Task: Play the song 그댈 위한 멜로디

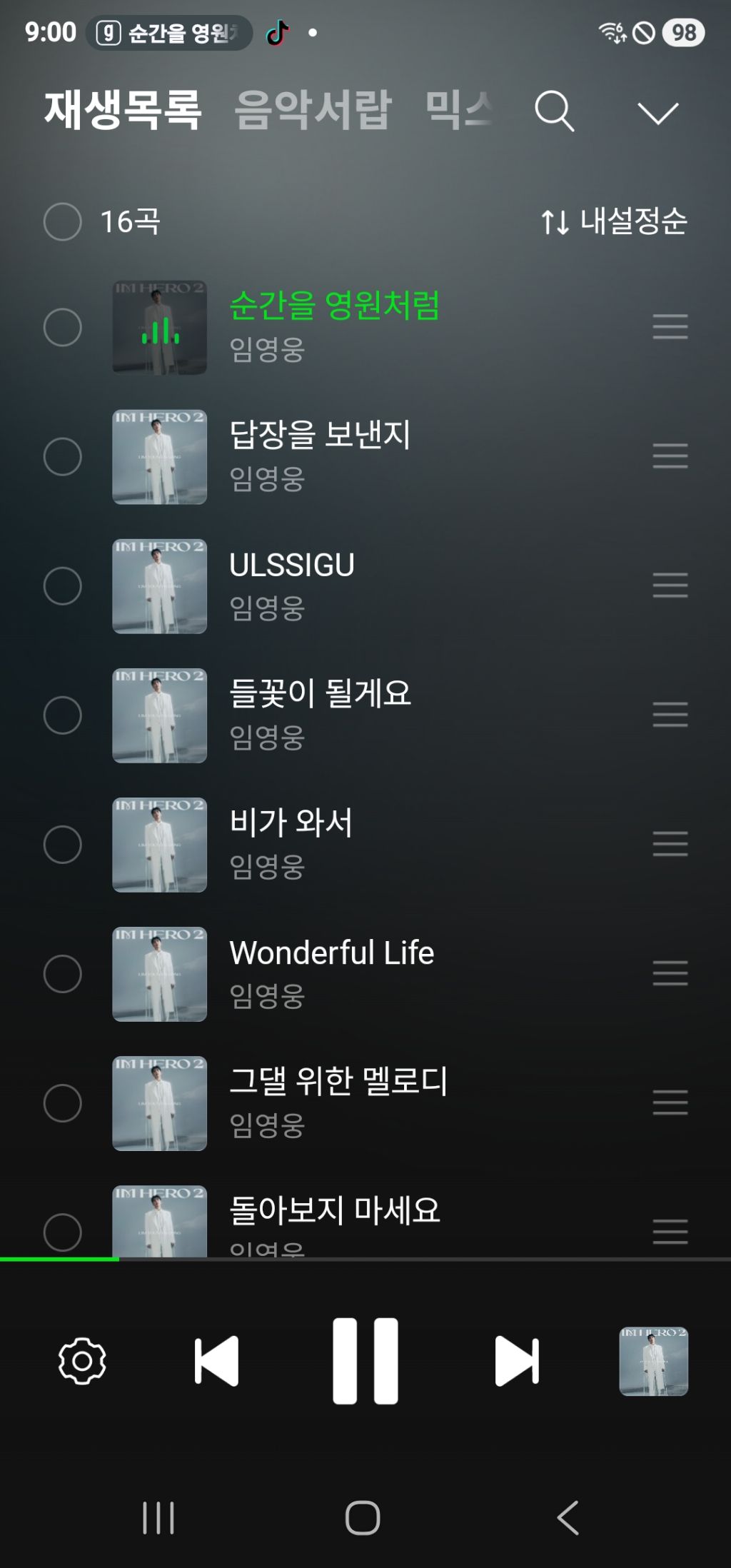Action: pos(338,1082)
